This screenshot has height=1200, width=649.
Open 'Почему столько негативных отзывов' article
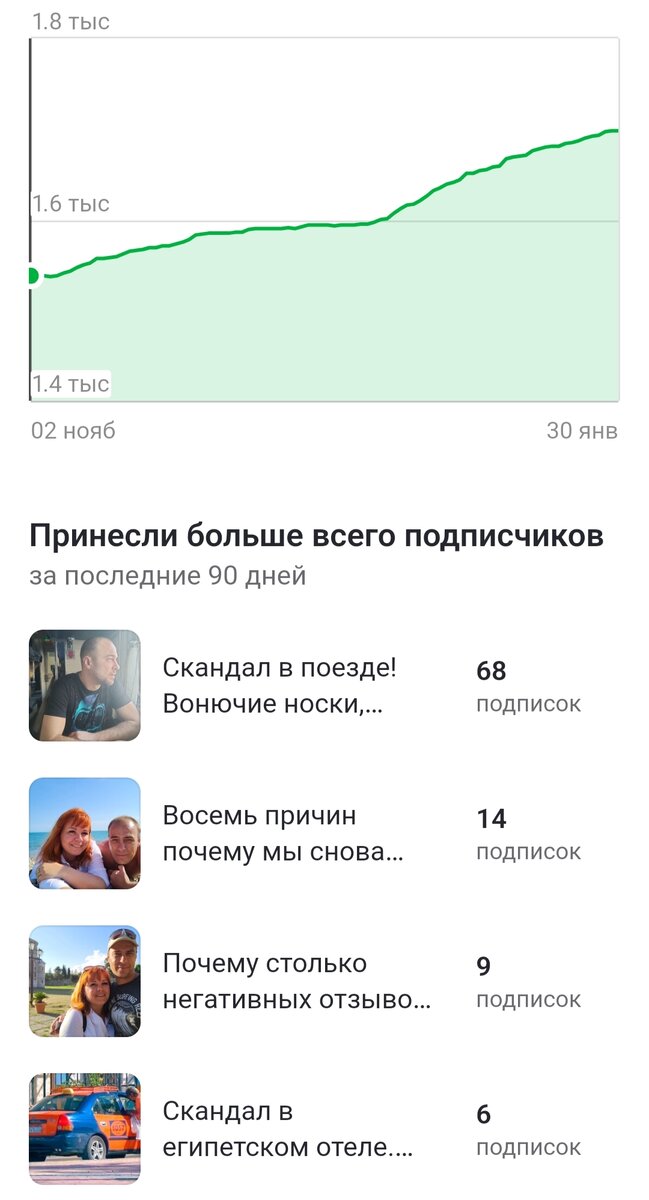pos(296,981)
